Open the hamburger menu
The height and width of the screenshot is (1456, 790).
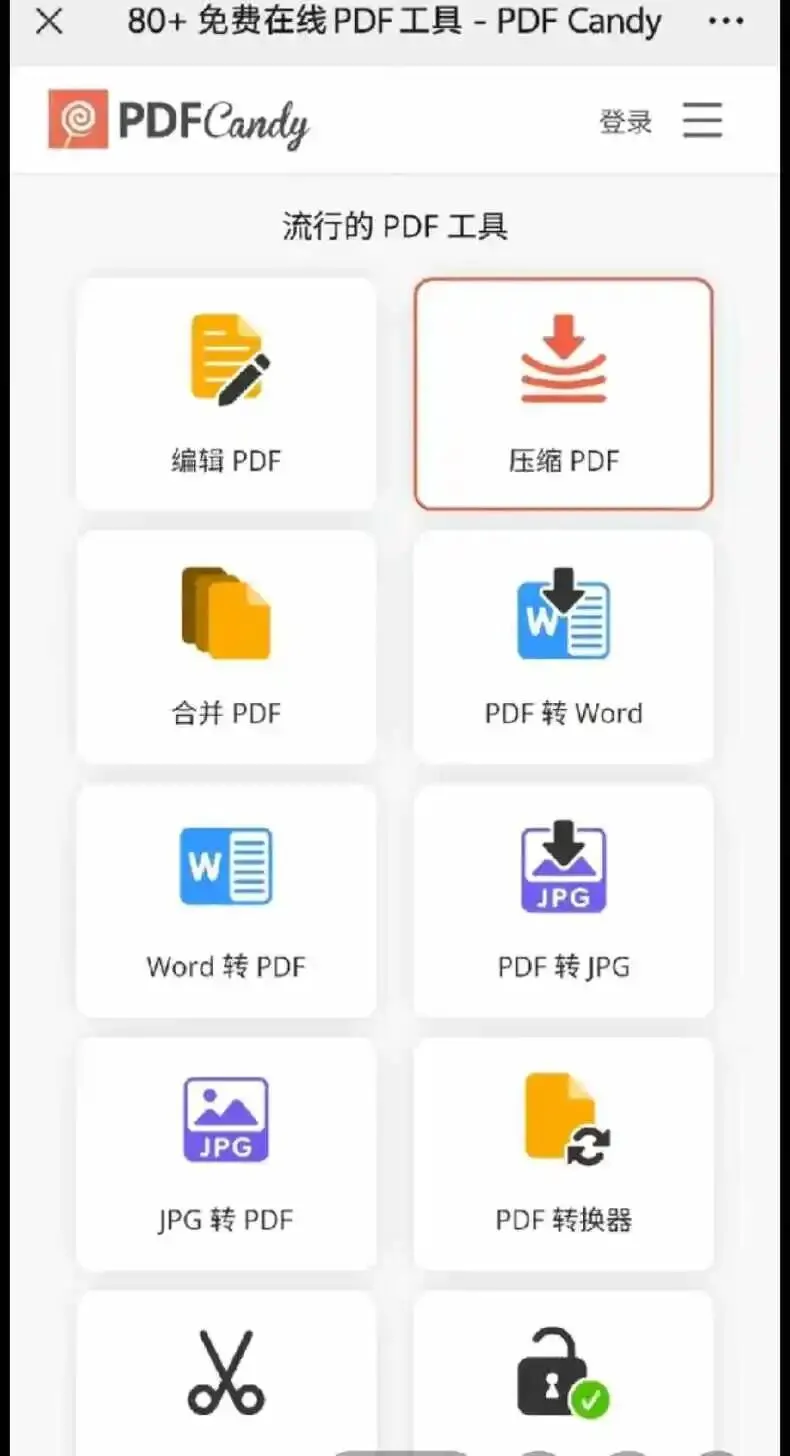(703, 121)
